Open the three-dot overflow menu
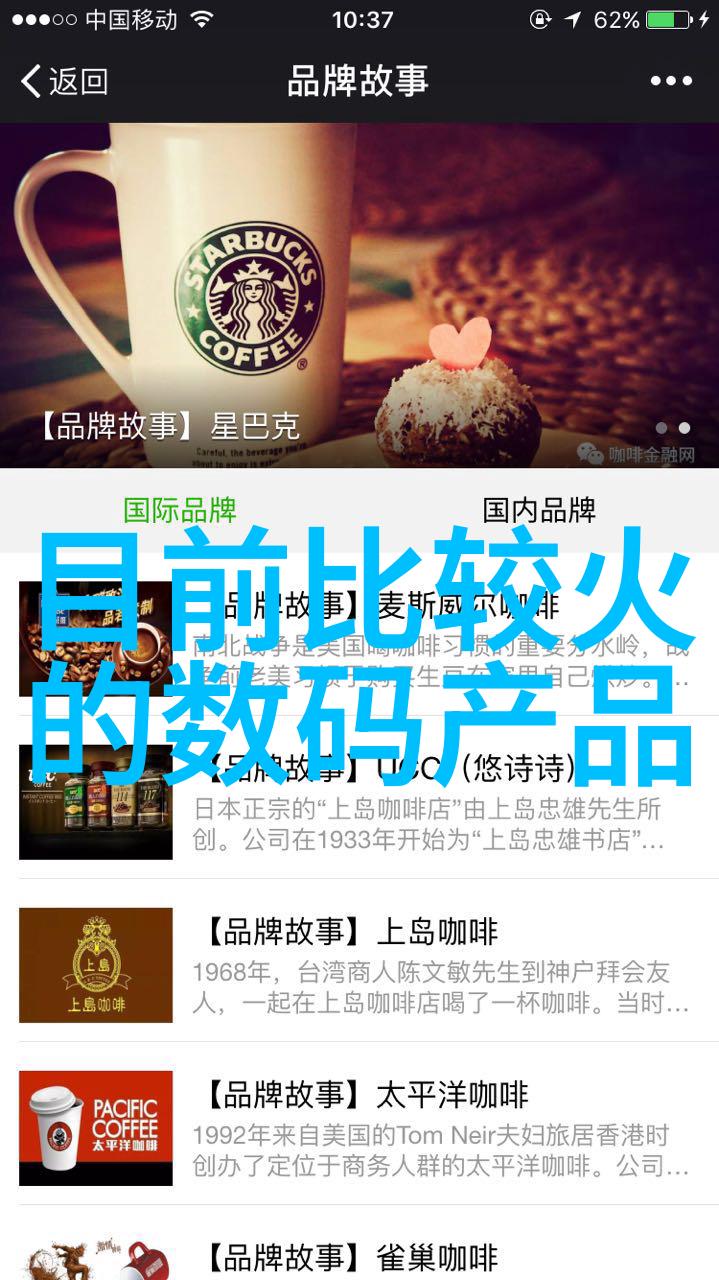The height and width of the screenshot is (1280, 719). [670, 81]
